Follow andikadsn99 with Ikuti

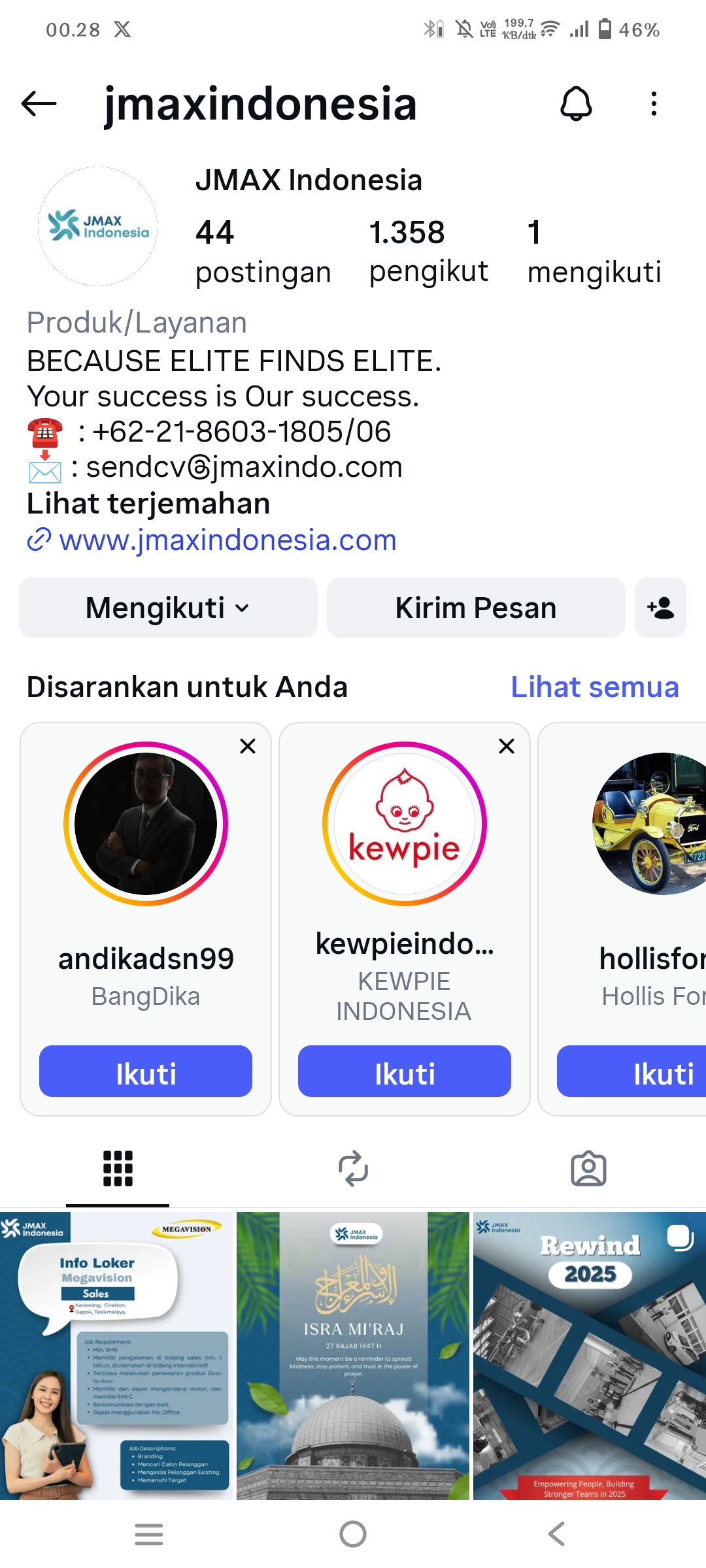pos(146,1071)
